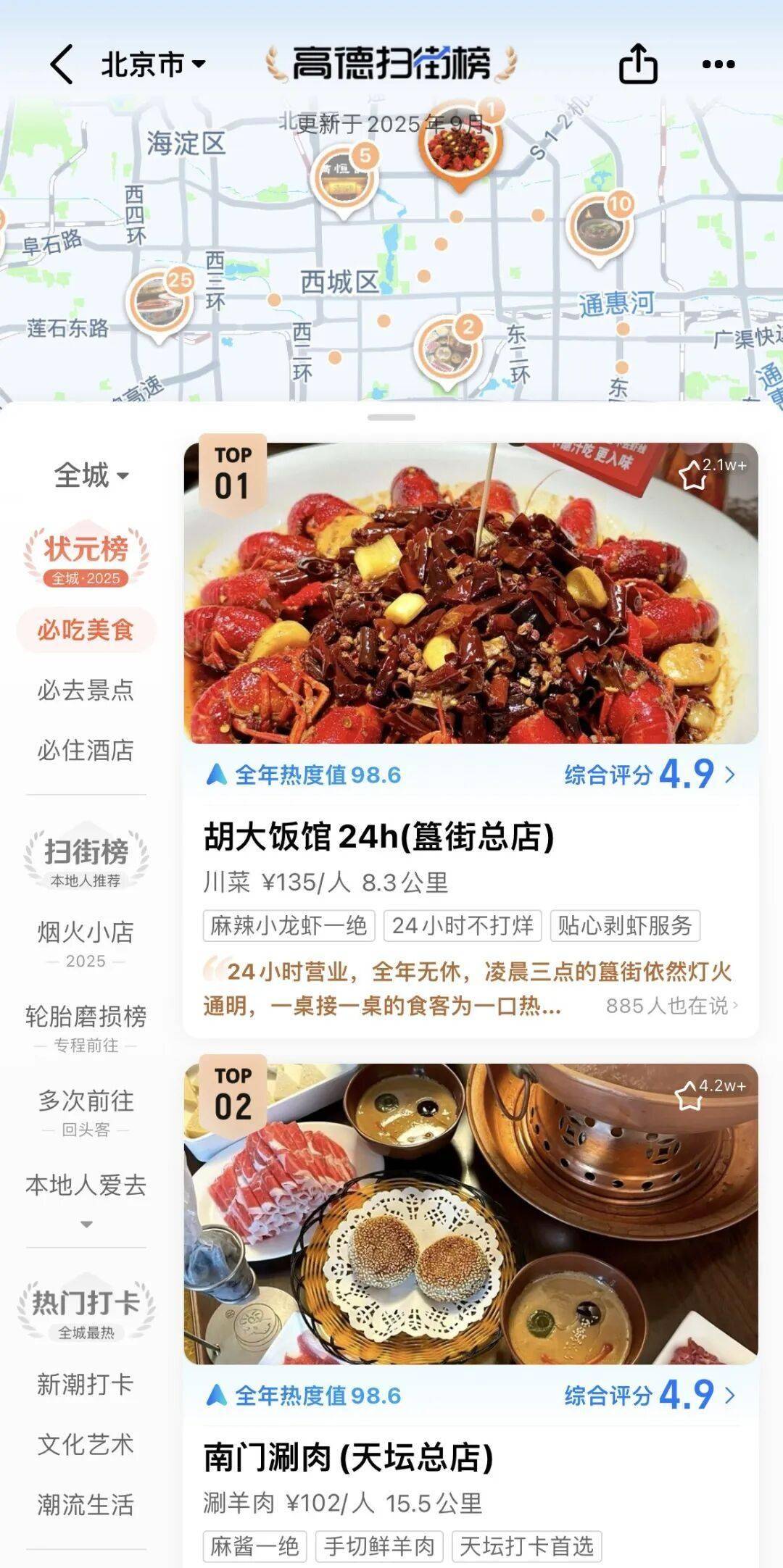Image resolution: width=783 pixels, height=1568 pixels.
Task: Select the 必吃美食 category
Action: coord(86,630)
